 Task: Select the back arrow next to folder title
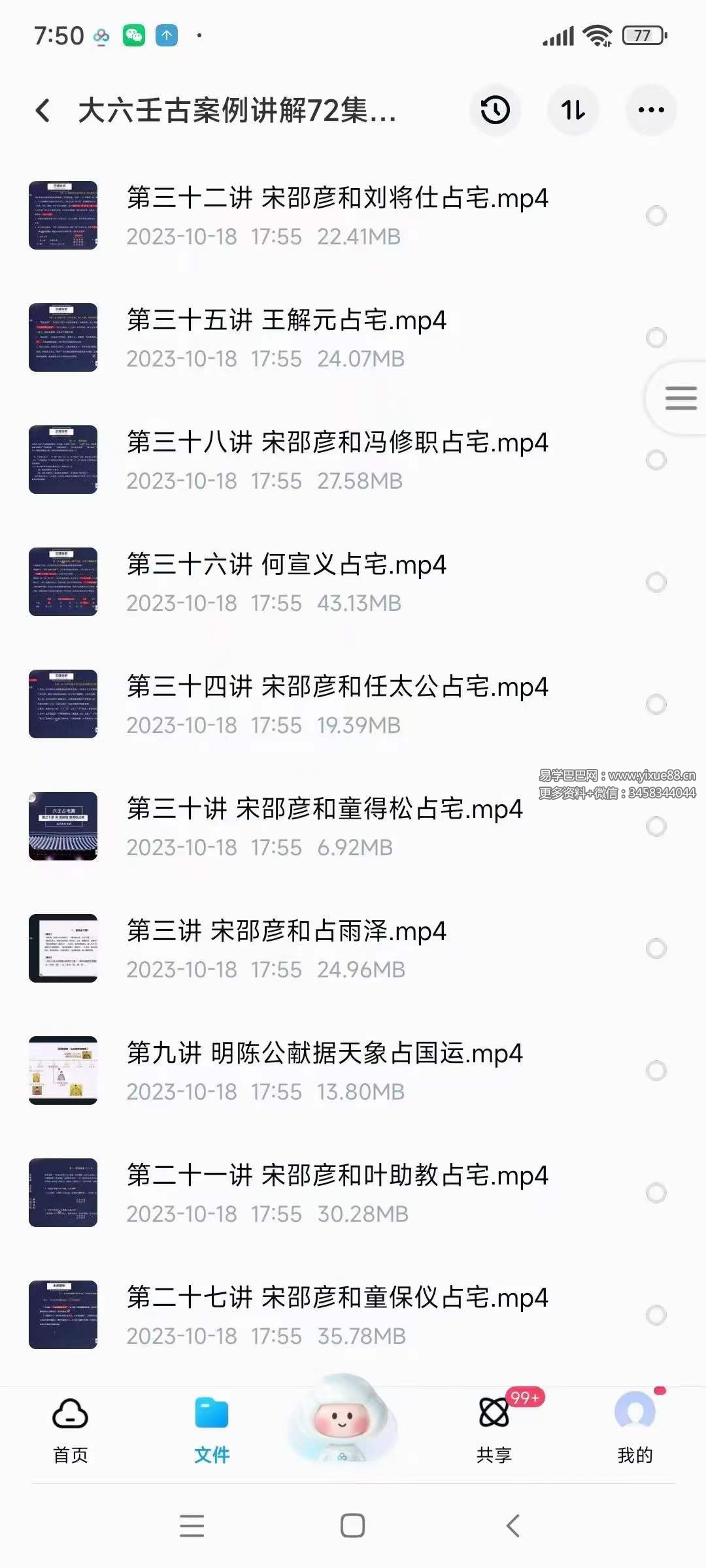[43, 110]
